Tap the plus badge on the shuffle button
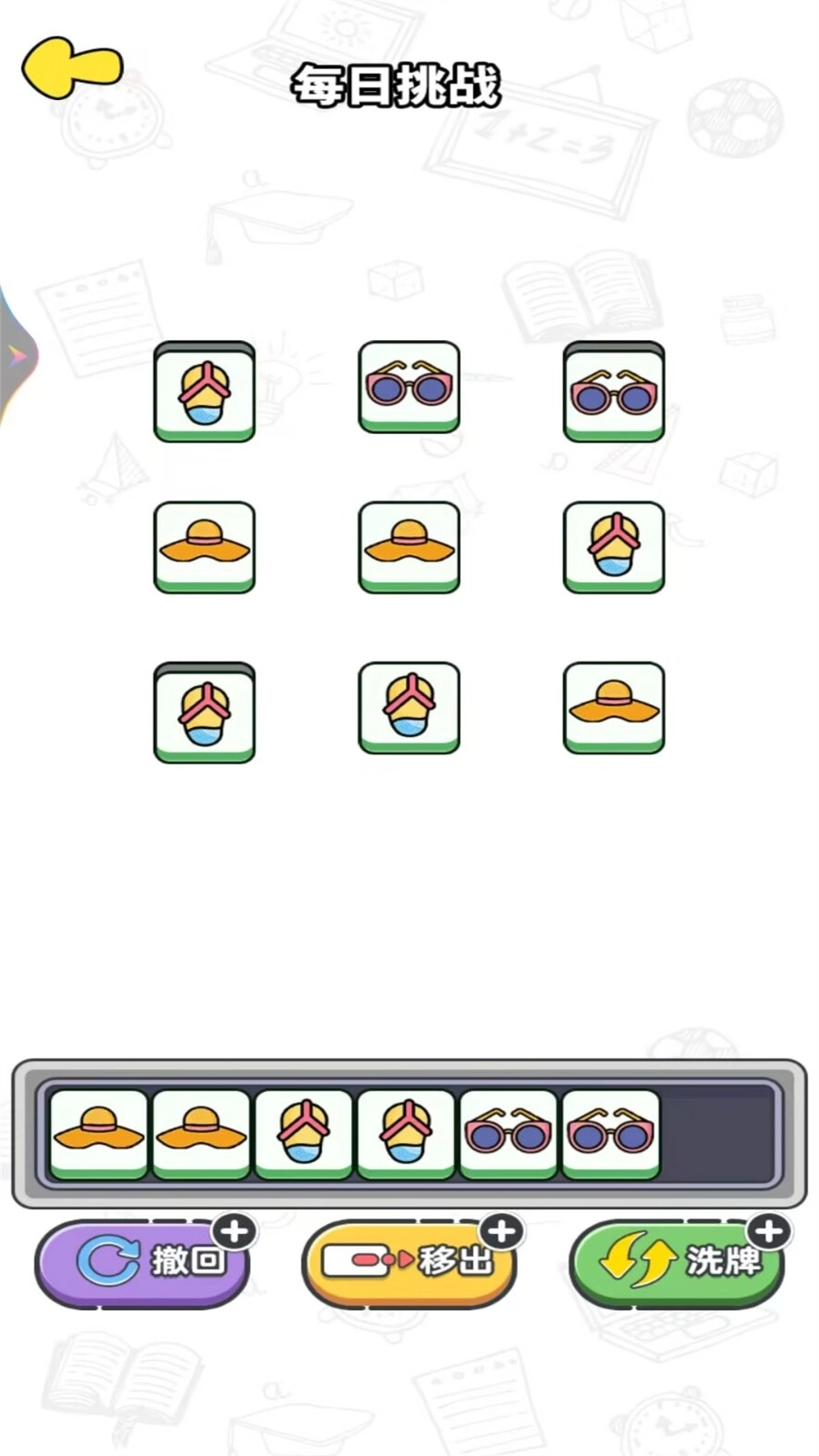 click(x=769, y=1230)
